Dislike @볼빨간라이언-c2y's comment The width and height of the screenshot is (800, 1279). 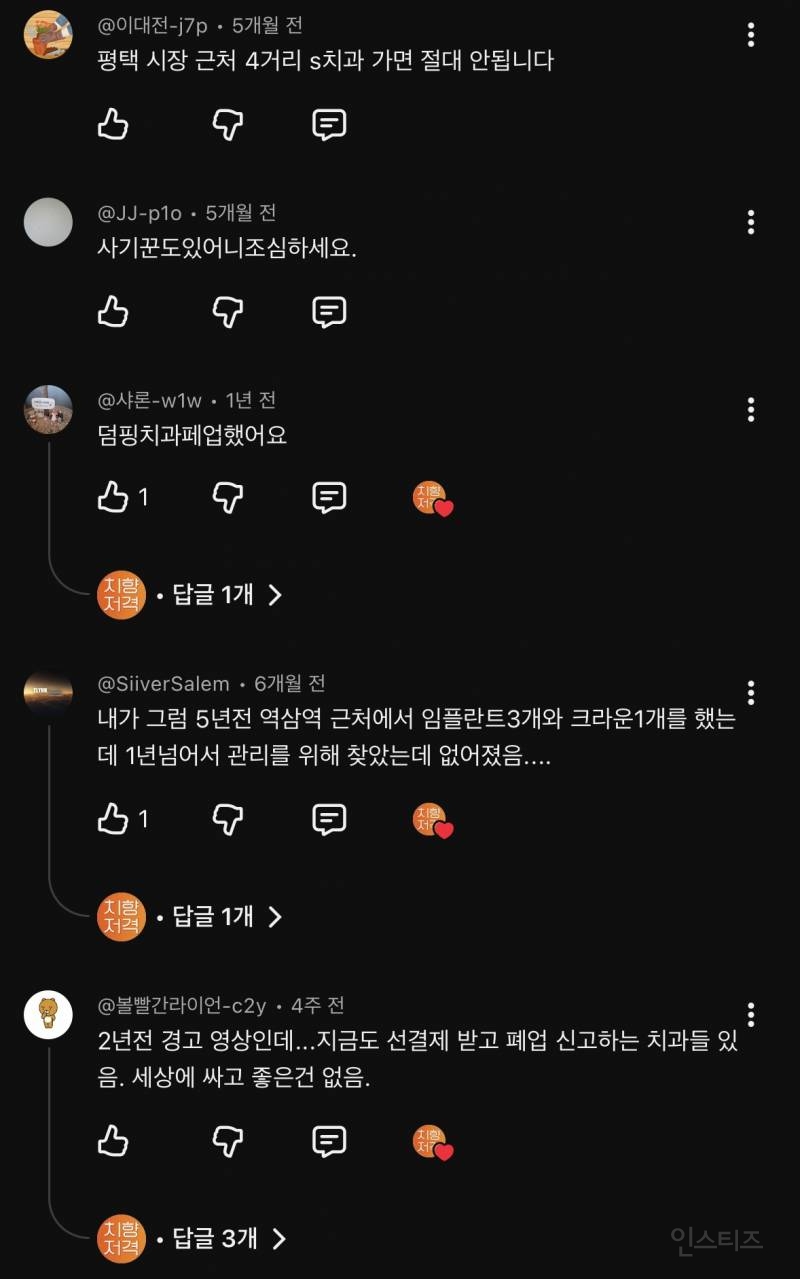[227, 1142]
